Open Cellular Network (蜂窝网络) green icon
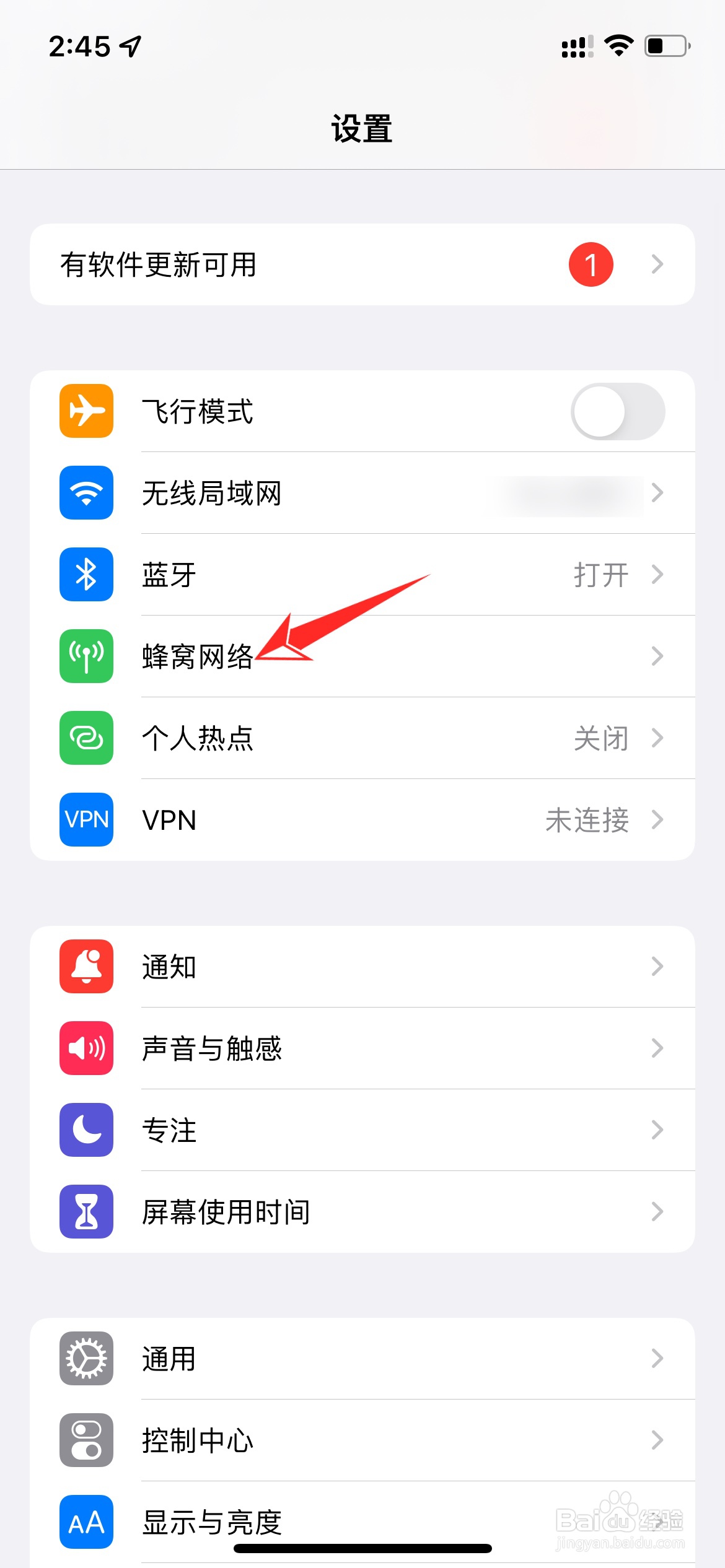Viewport: 725px width, 1568px height. [86, 656]
